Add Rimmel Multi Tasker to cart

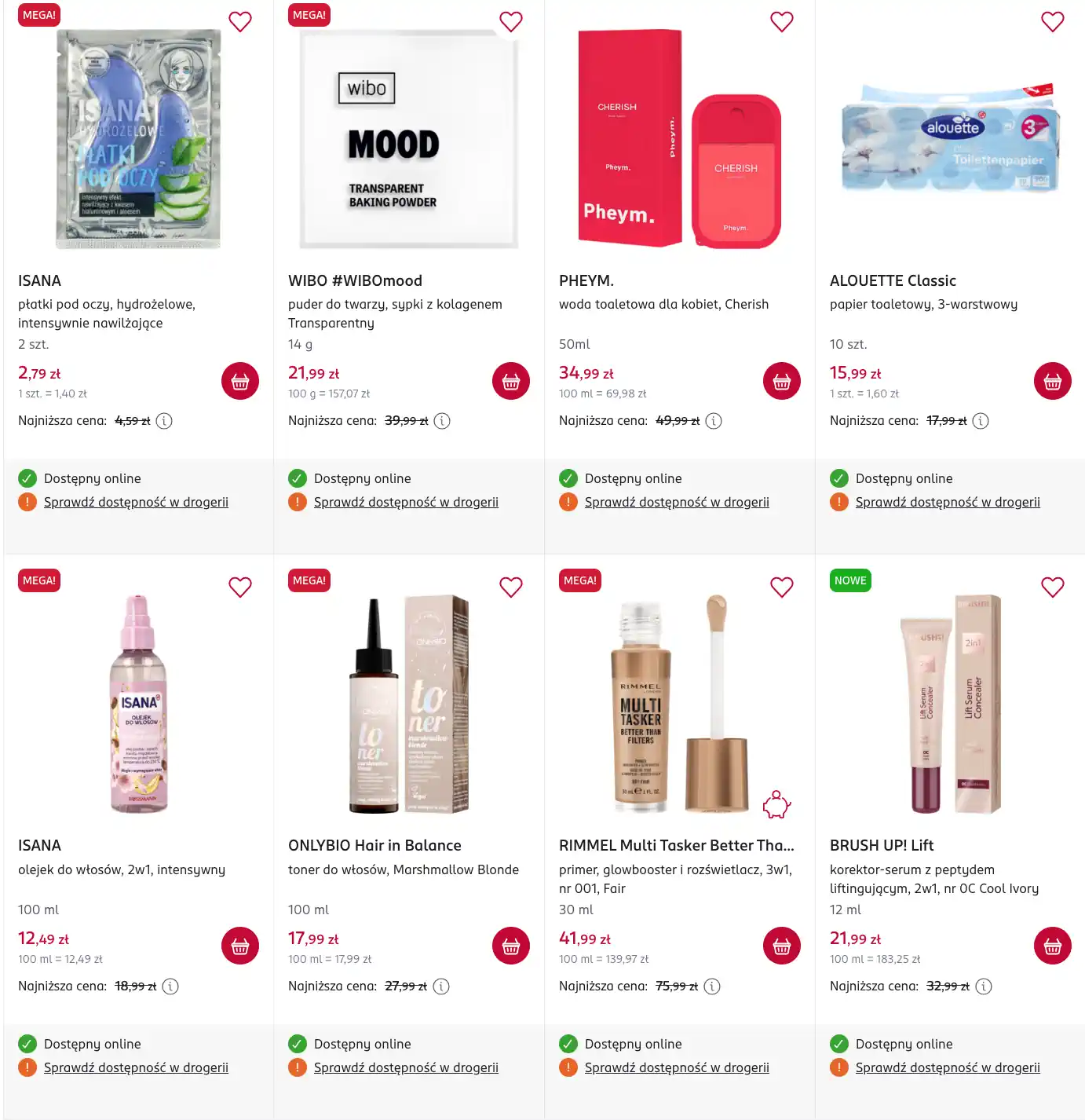782,947
